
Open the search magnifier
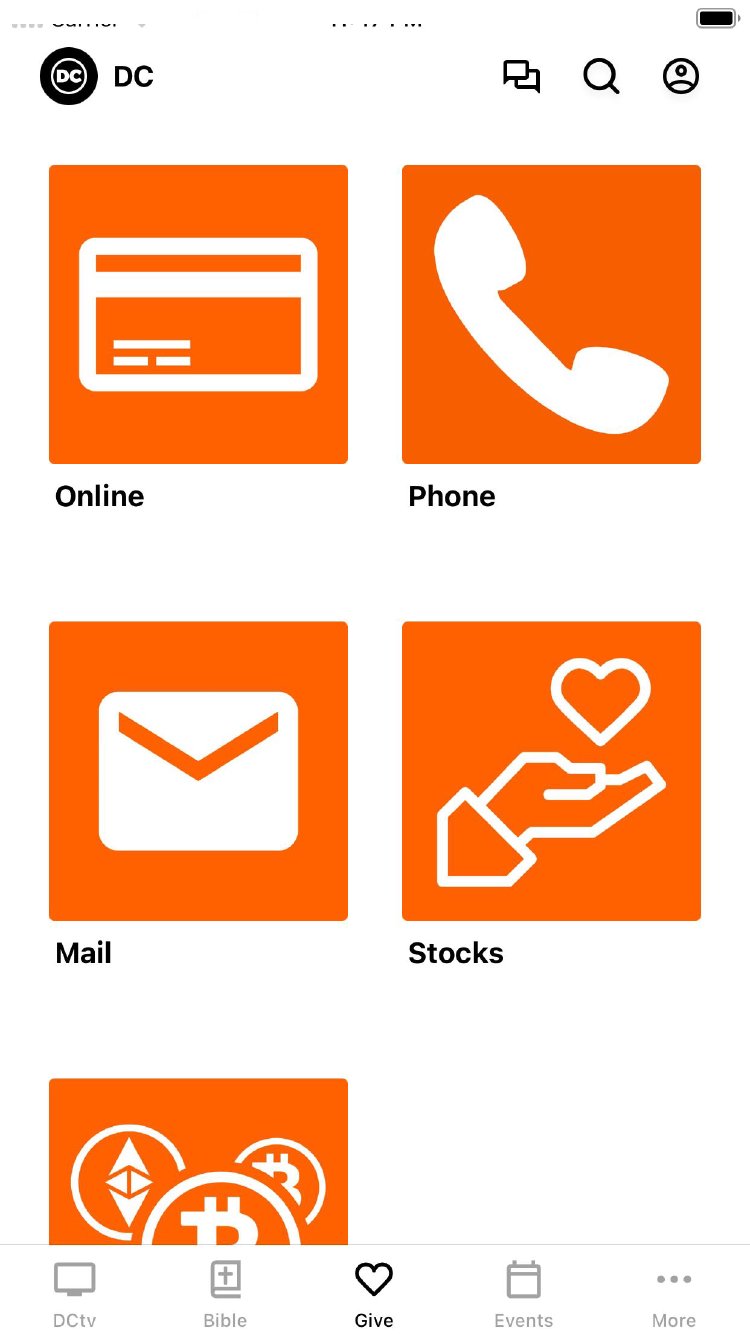click(601, 77)
